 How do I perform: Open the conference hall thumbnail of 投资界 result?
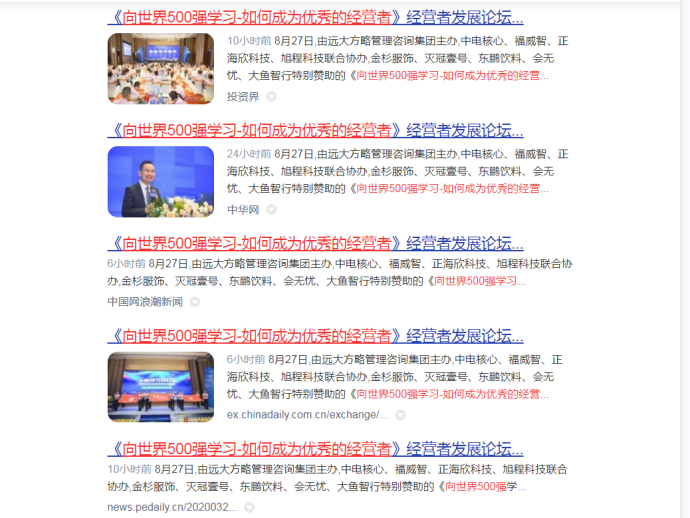160,68
